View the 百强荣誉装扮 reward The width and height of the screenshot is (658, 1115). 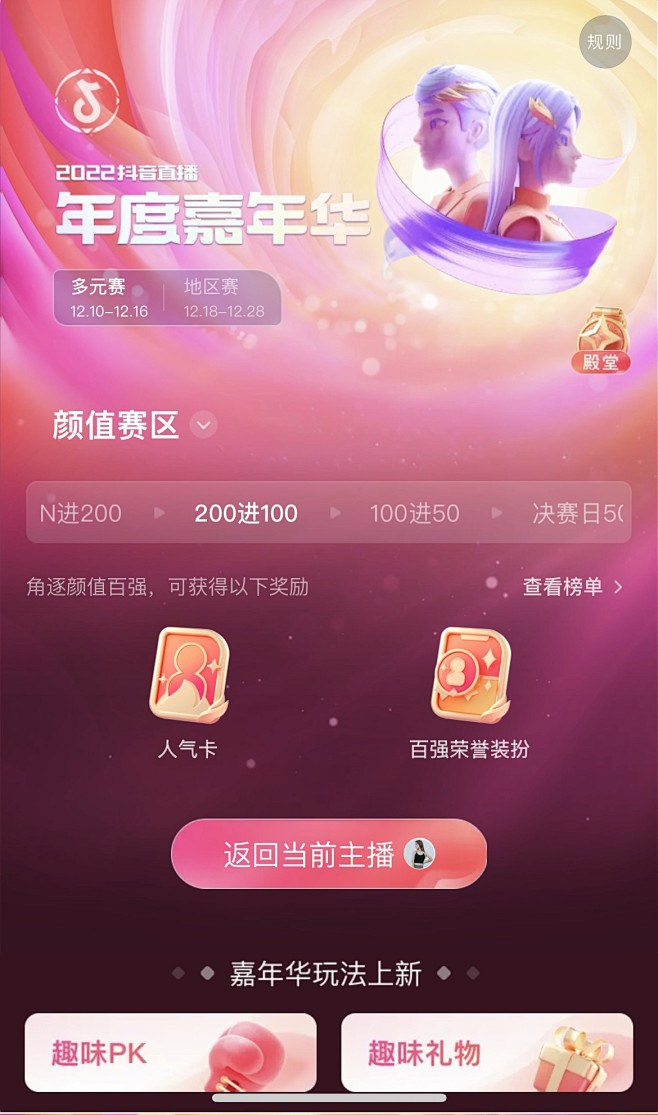pos(469,693)
